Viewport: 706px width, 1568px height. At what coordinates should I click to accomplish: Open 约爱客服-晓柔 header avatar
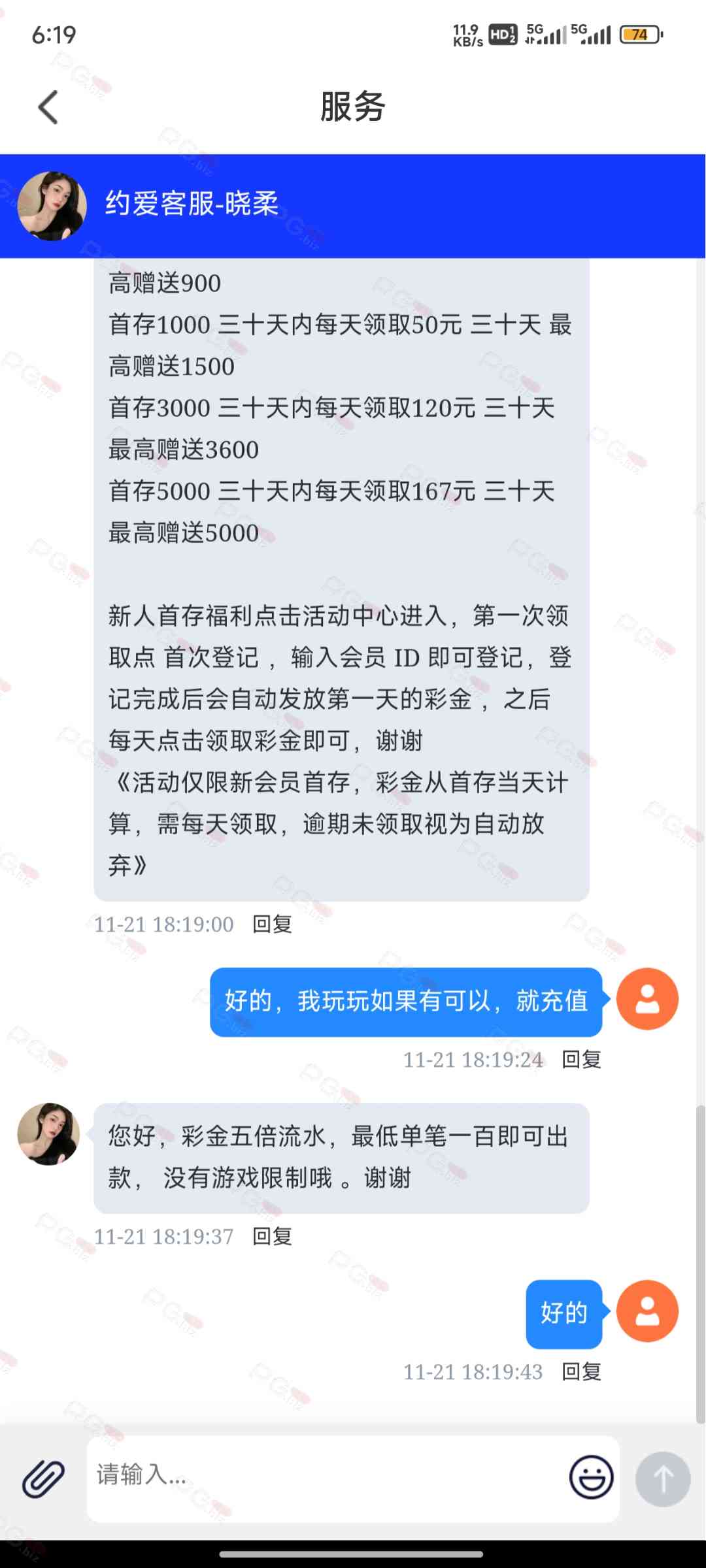52,206
